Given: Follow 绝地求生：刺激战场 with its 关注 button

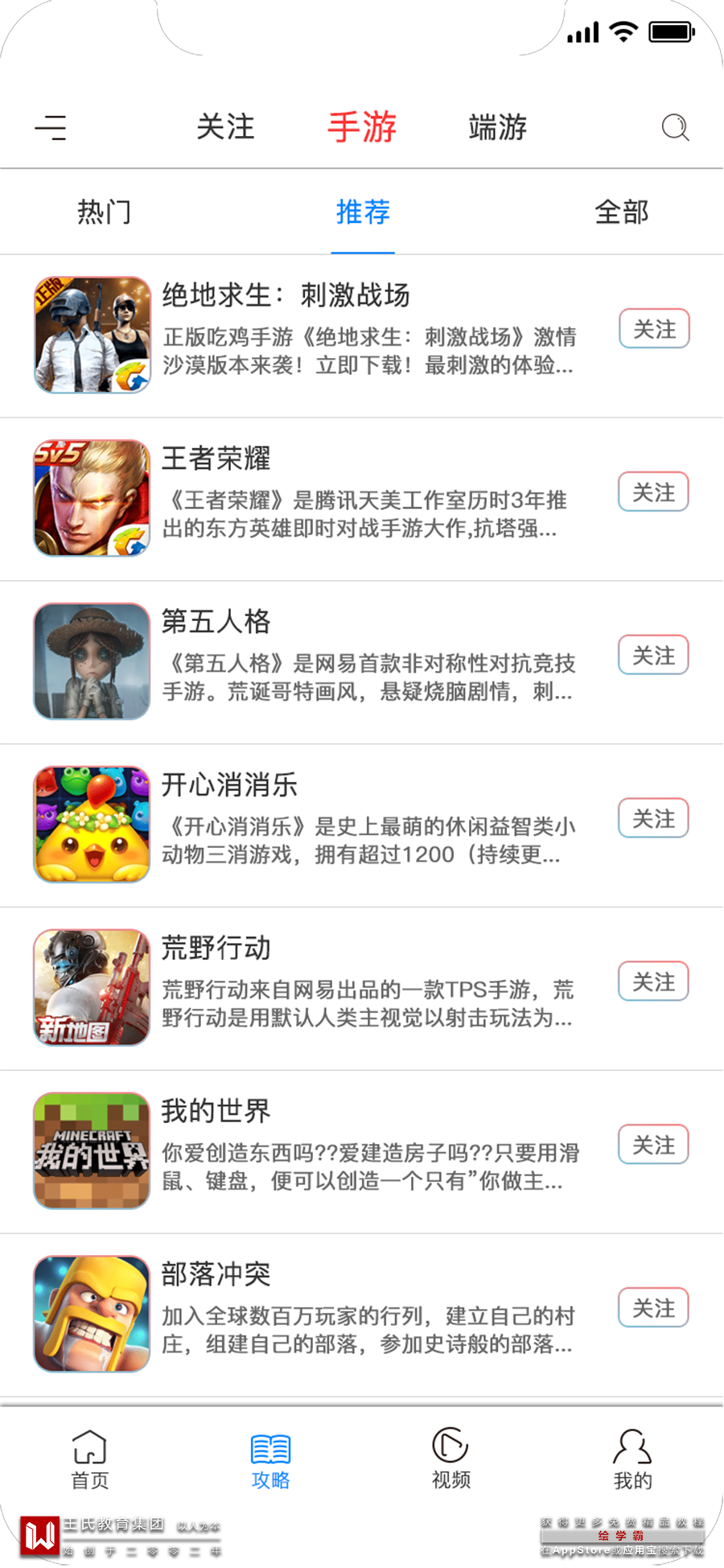Looking at the screenshot, I should [654, 328].
